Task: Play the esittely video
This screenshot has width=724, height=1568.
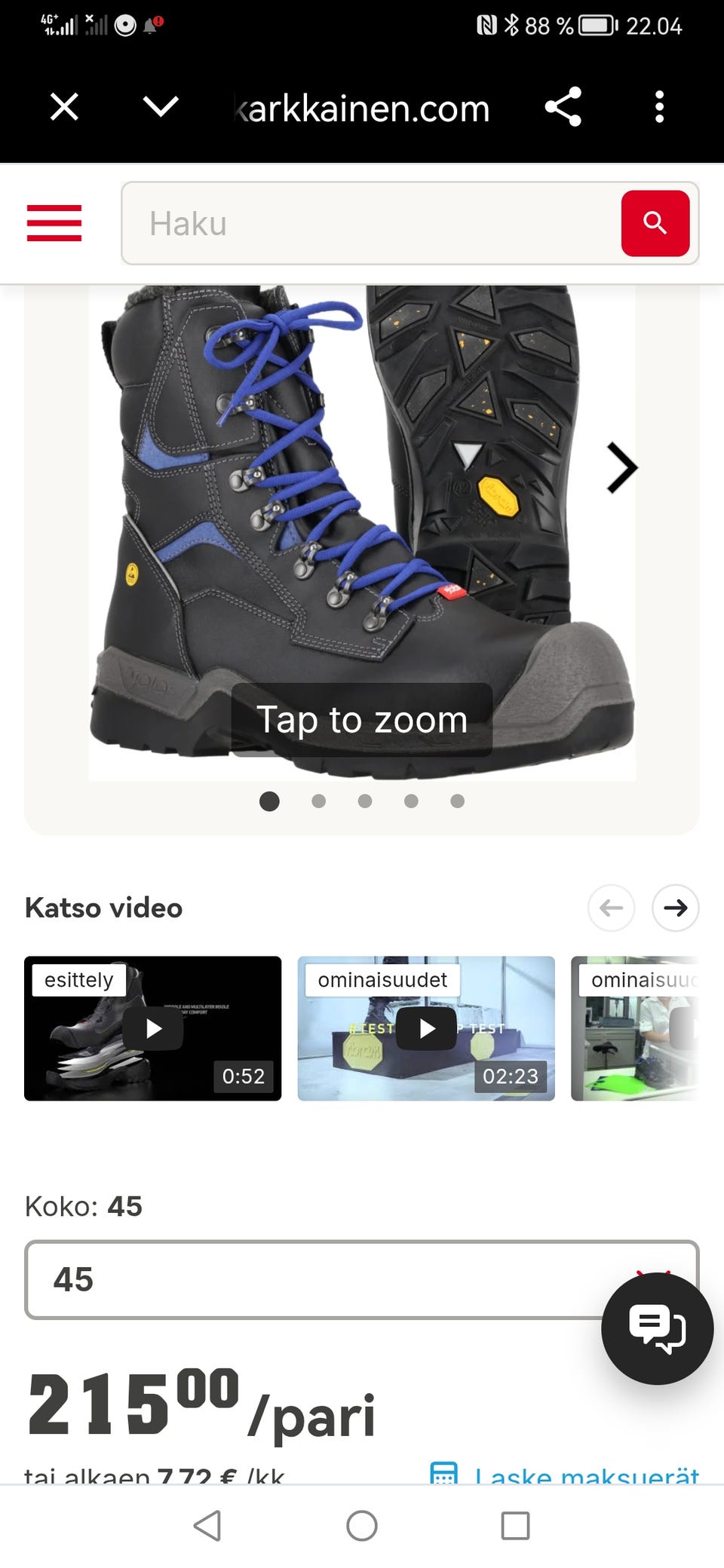Action: pyautogui.click(x=153, y=1028)
